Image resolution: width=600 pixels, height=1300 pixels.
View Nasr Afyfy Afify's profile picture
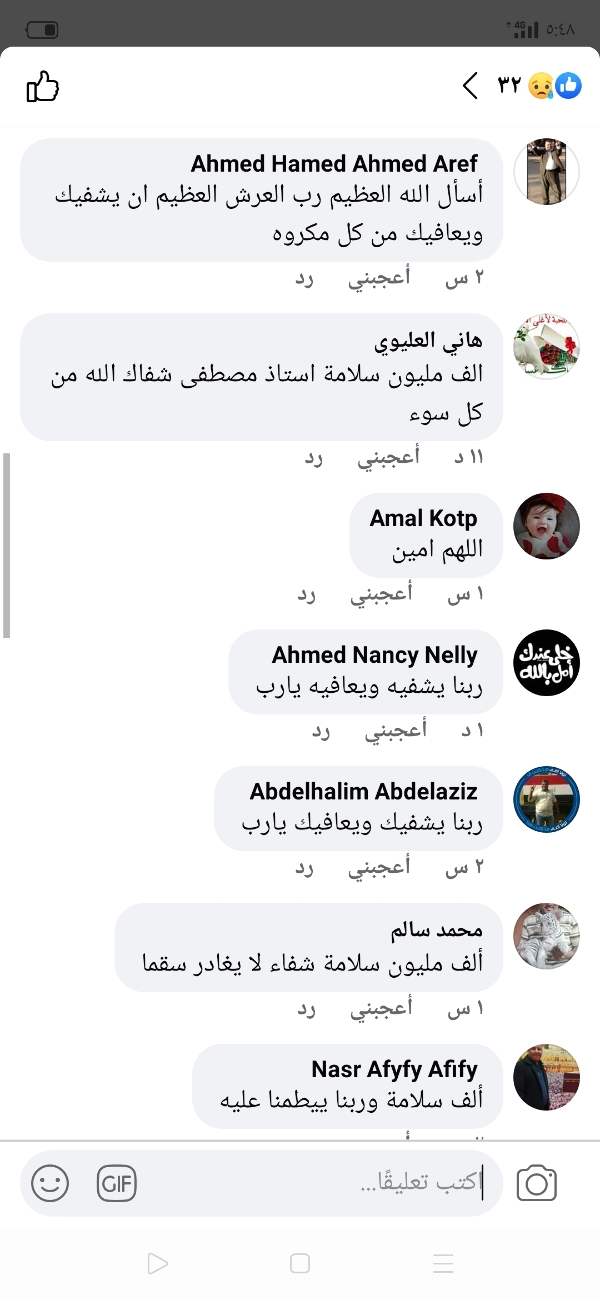tap(546, 1077)
